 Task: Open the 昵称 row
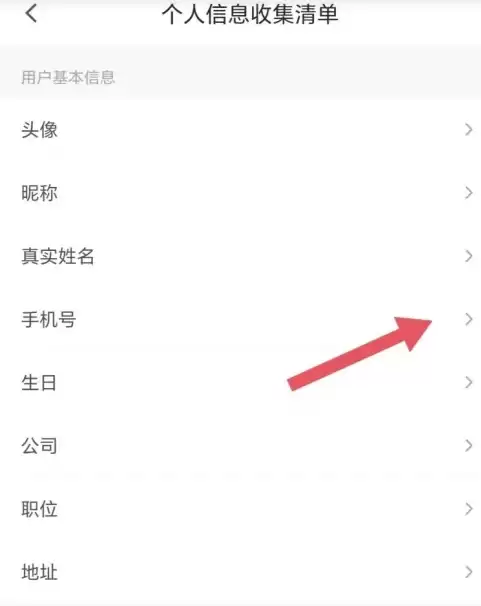pos(240,193)
